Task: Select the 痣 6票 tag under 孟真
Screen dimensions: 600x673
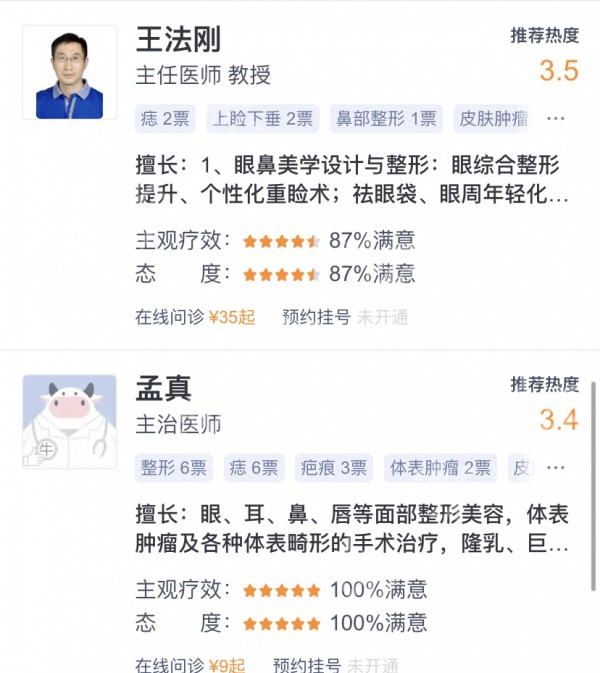Action: tap(252, 467)
